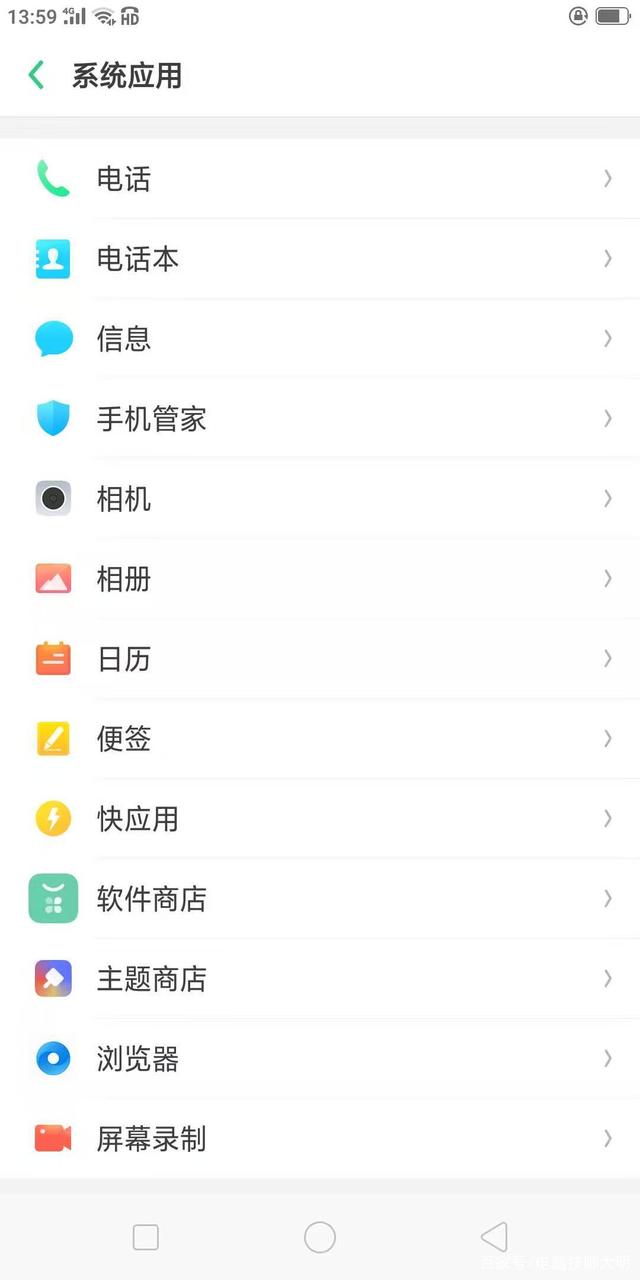Viewport: 640px width, 1280px height.
Task: Open 浏览器 settings
Action: pos(320,1059)
